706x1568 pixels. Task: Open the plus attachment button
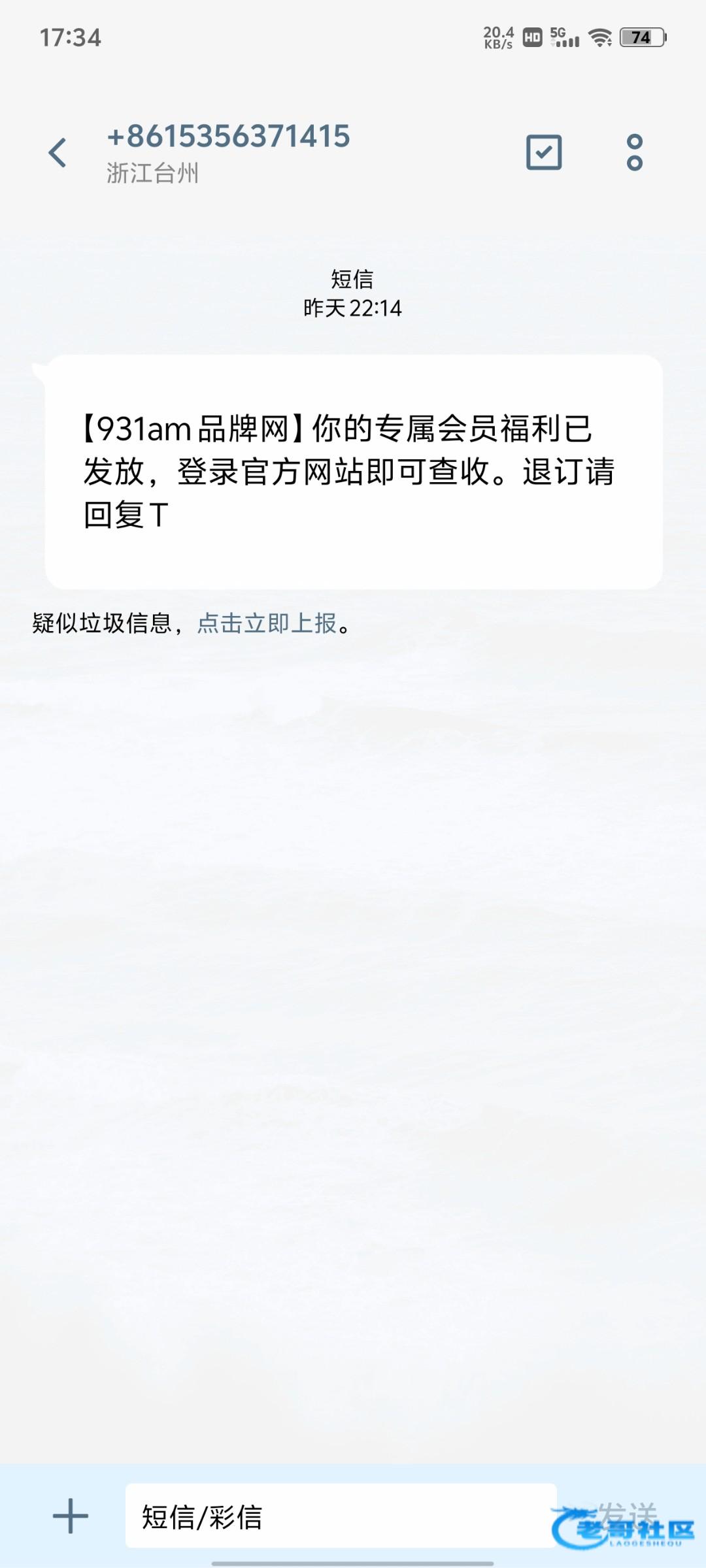pyautogui.click(x=70, y=1516)
